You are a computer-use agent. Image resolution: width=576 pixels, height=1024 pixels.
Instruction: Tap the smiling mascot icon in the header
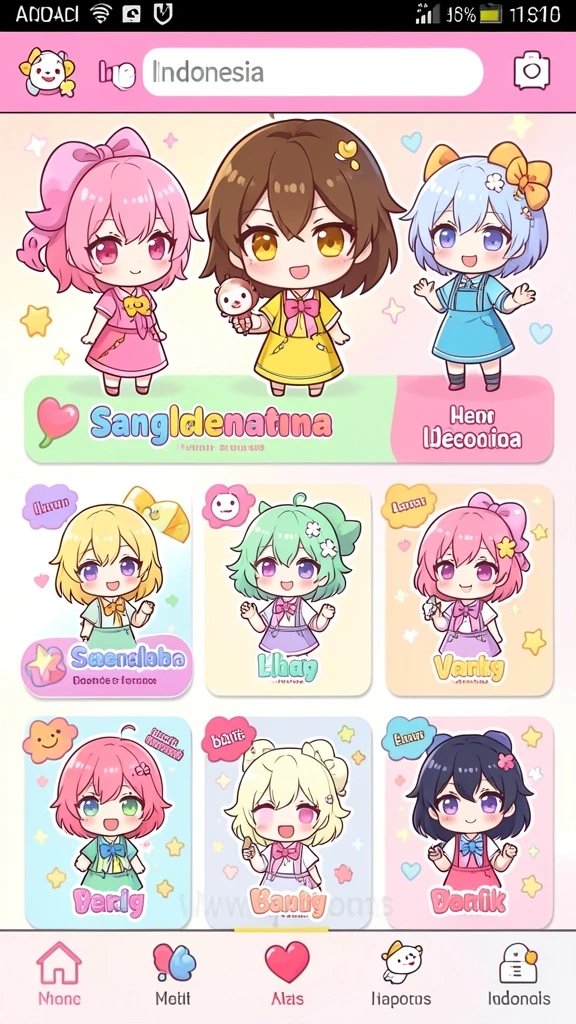pyautogui.click(x=47, y=72)
